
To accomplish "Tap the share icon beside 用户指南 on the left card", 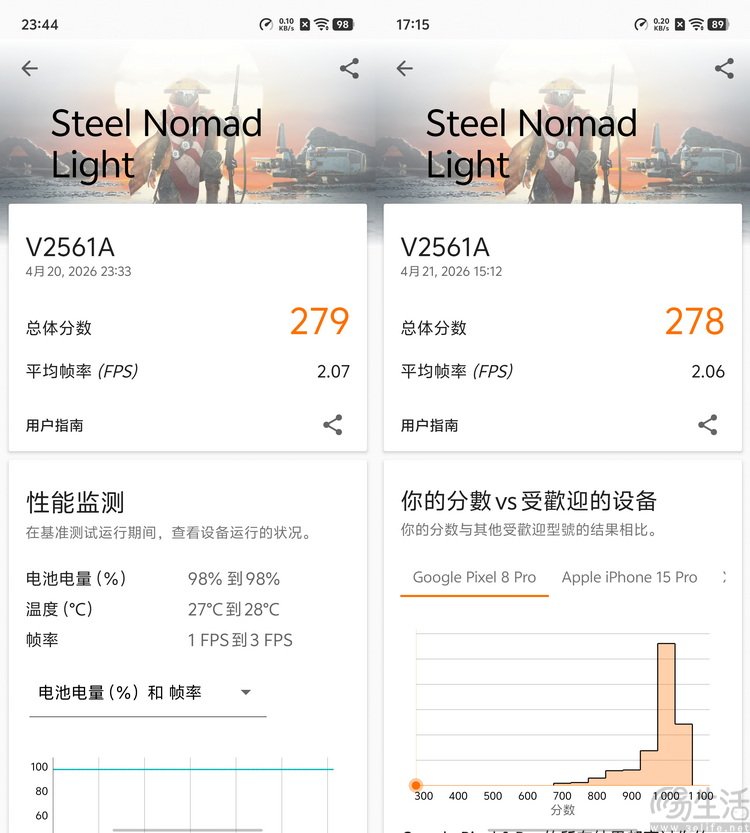I will pos(332,424).
